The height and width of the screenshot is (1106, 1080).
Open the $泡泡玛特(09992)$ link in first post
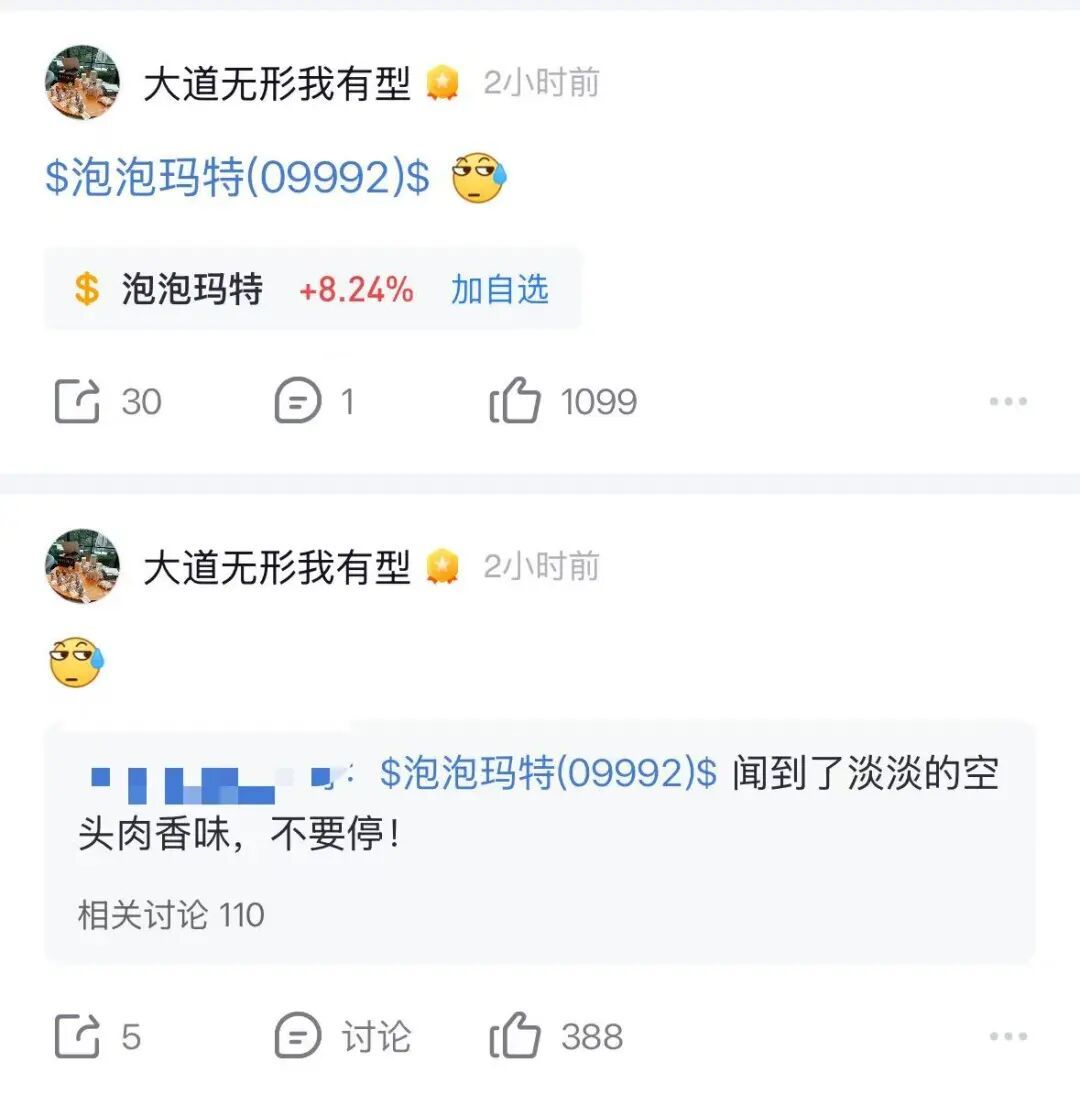coord(237,176)
